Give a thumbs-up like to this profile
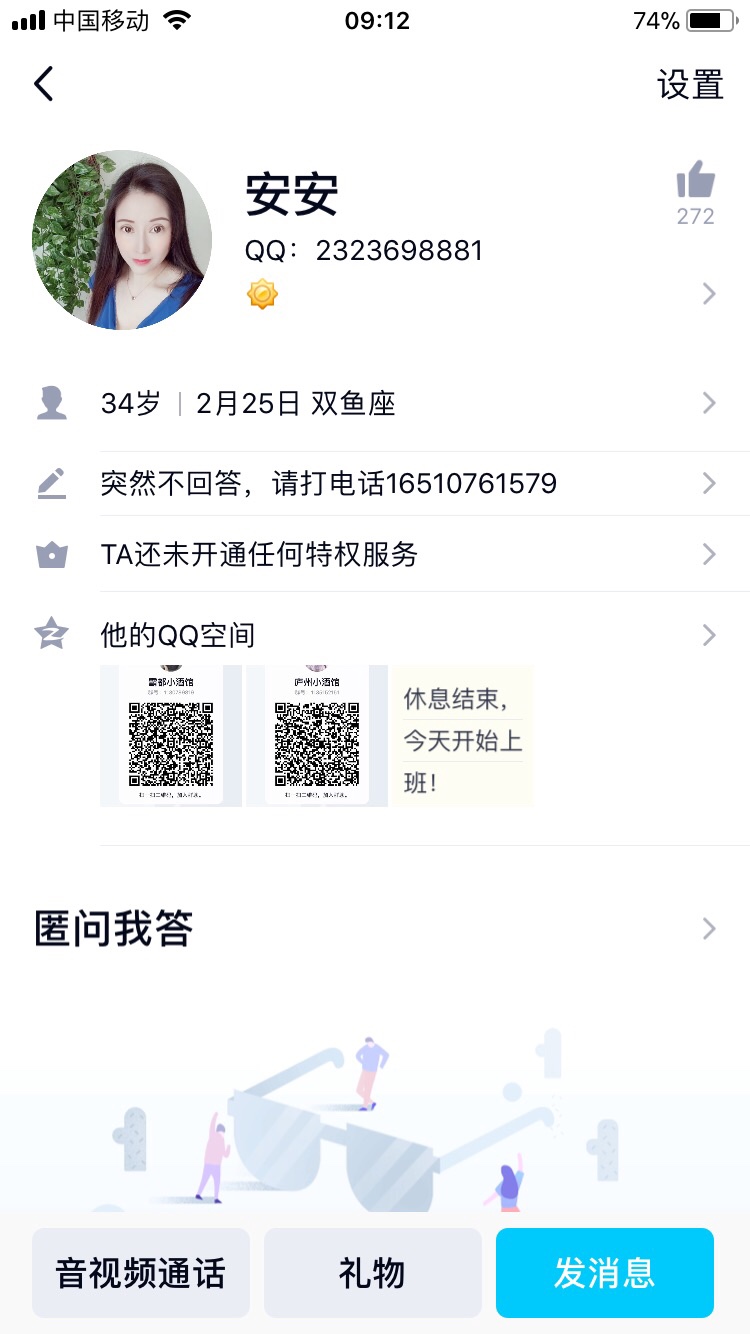Viewport: 750px width, 1334px height. pyautogui.click(x=696, y=182)
